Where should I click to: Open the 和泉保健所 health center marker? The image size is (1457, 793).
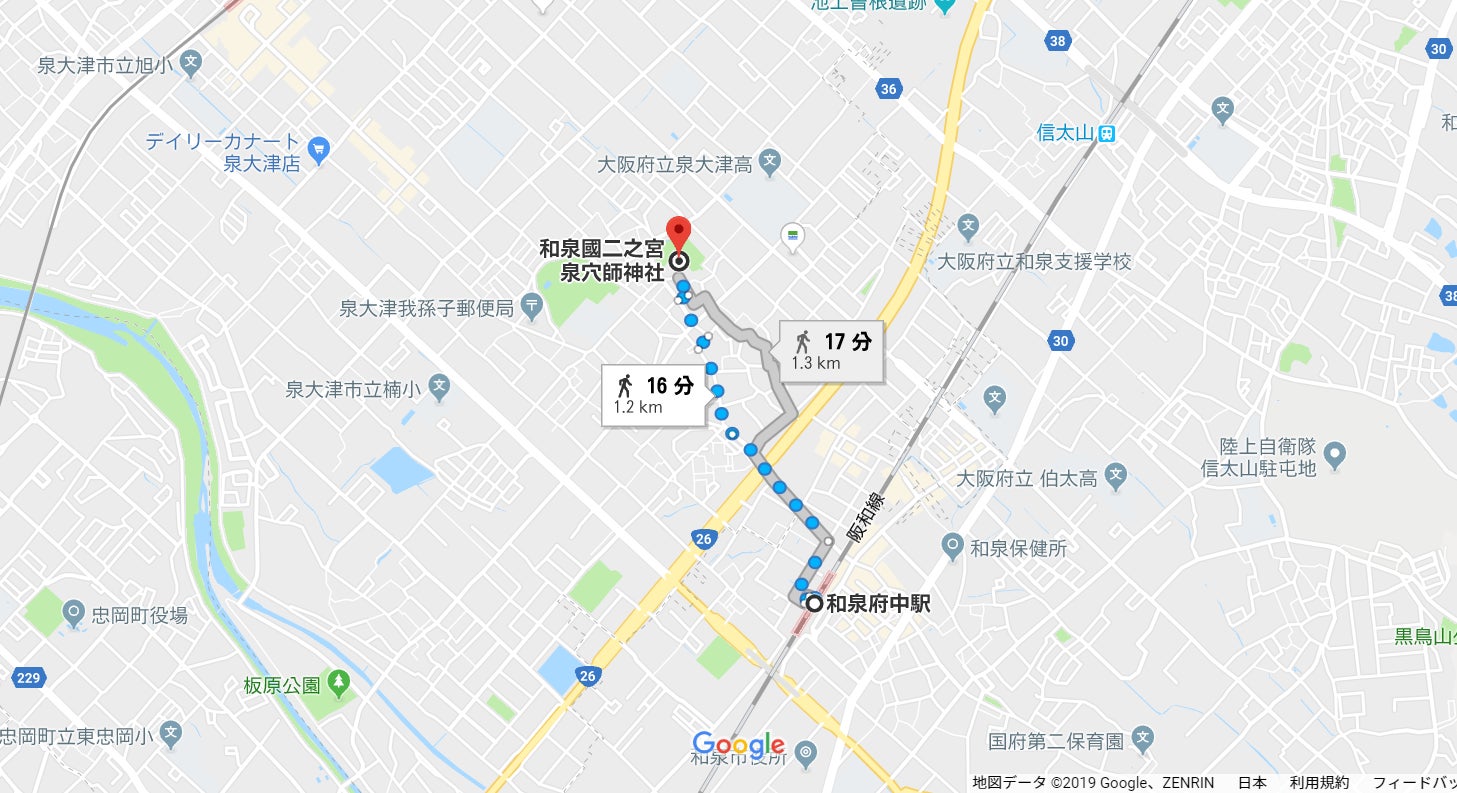coord(953,546)
